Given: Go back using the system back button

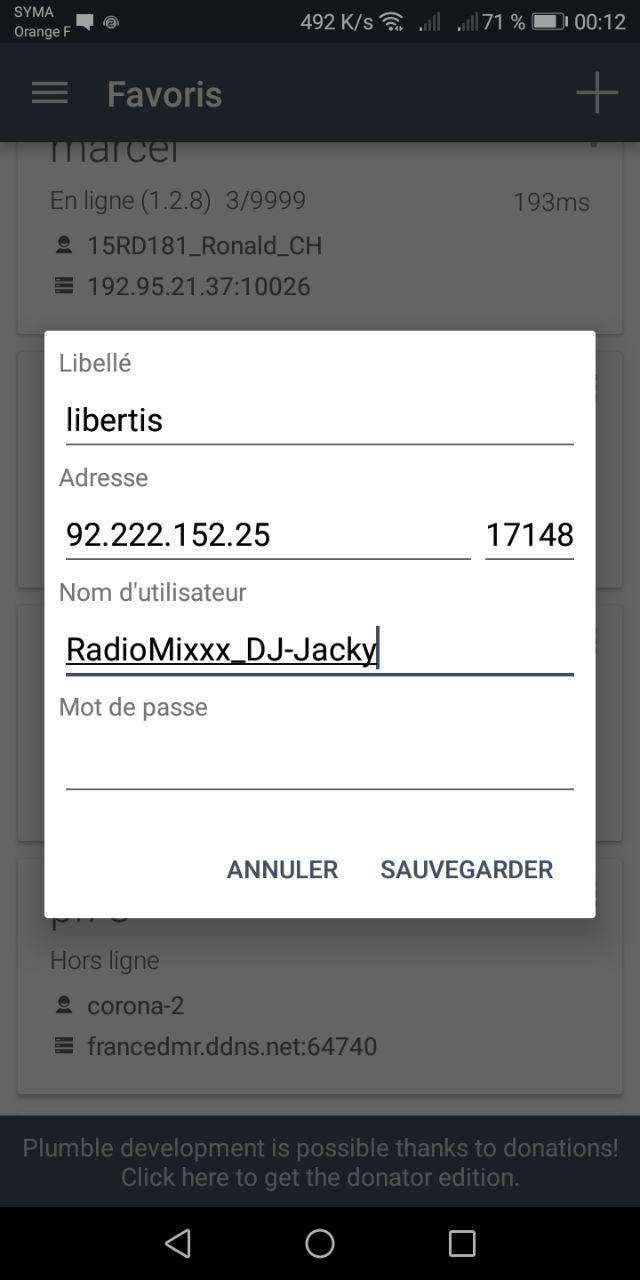Looking at the screenshot, I should click(x=178, y=1243).
